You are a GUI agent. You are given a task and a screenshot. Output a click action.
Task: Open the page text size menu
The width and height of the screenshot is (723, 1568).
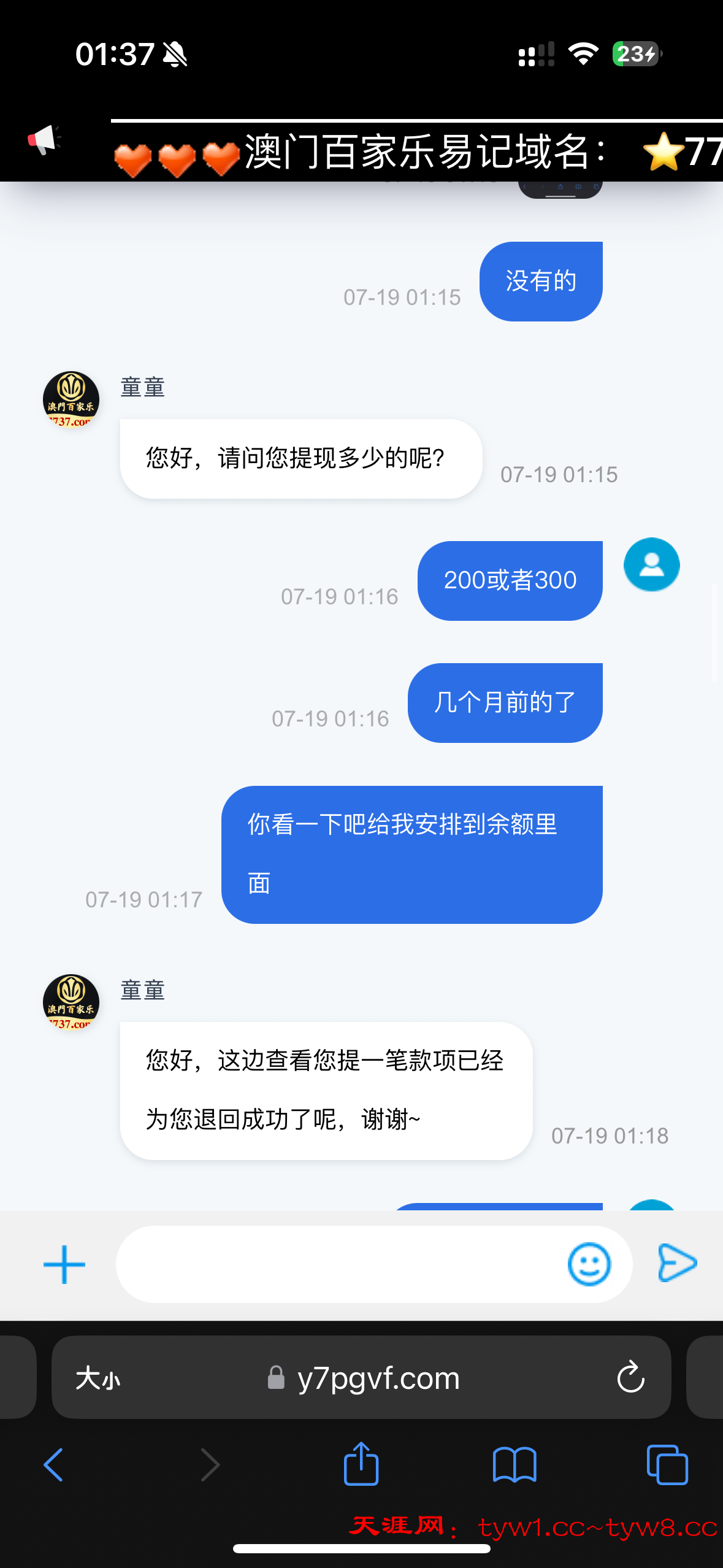(98, 1378)
